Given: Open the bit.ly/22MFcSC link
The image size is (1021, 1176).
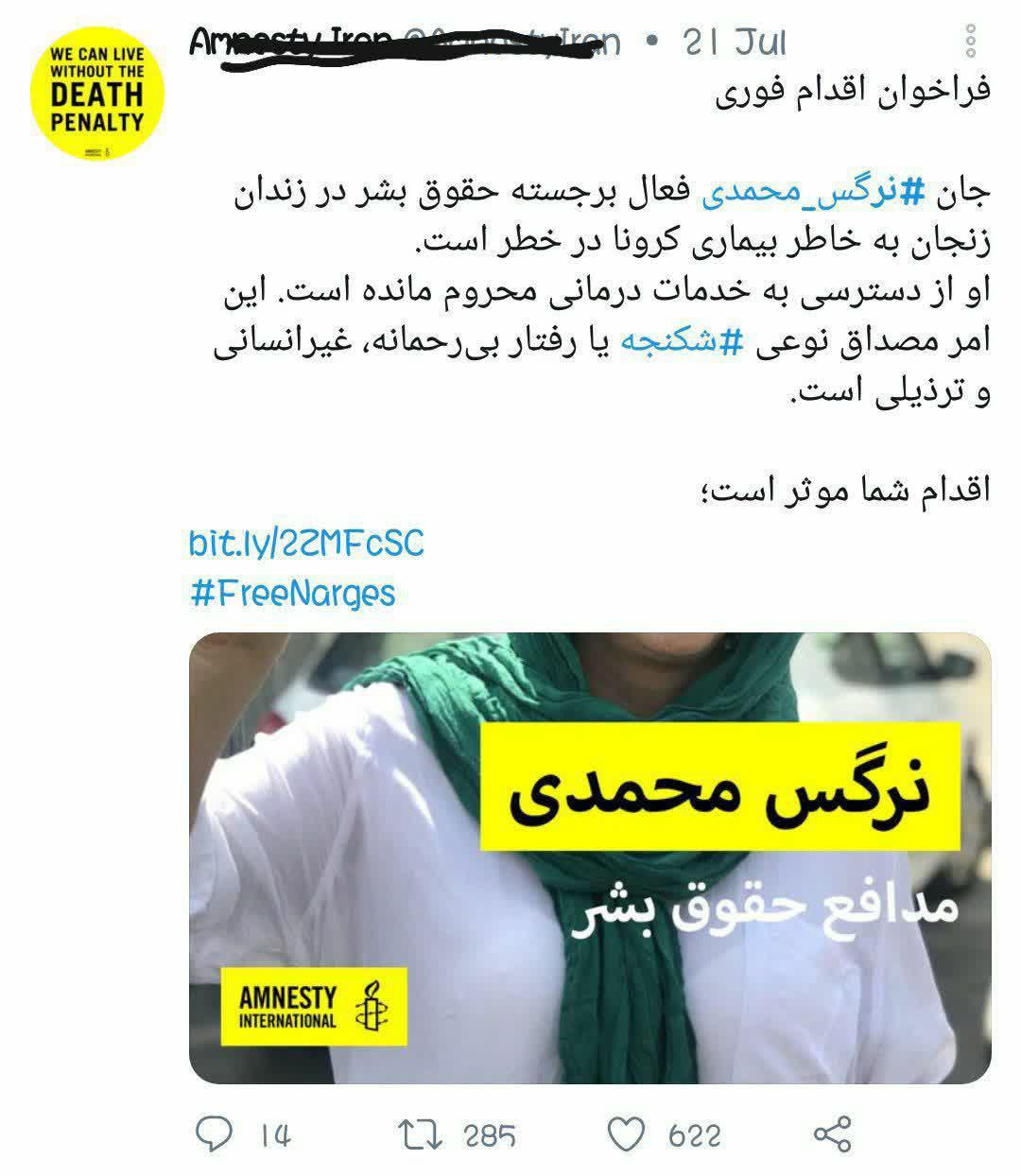Looking at the screenshot, I should coord(306,544).
